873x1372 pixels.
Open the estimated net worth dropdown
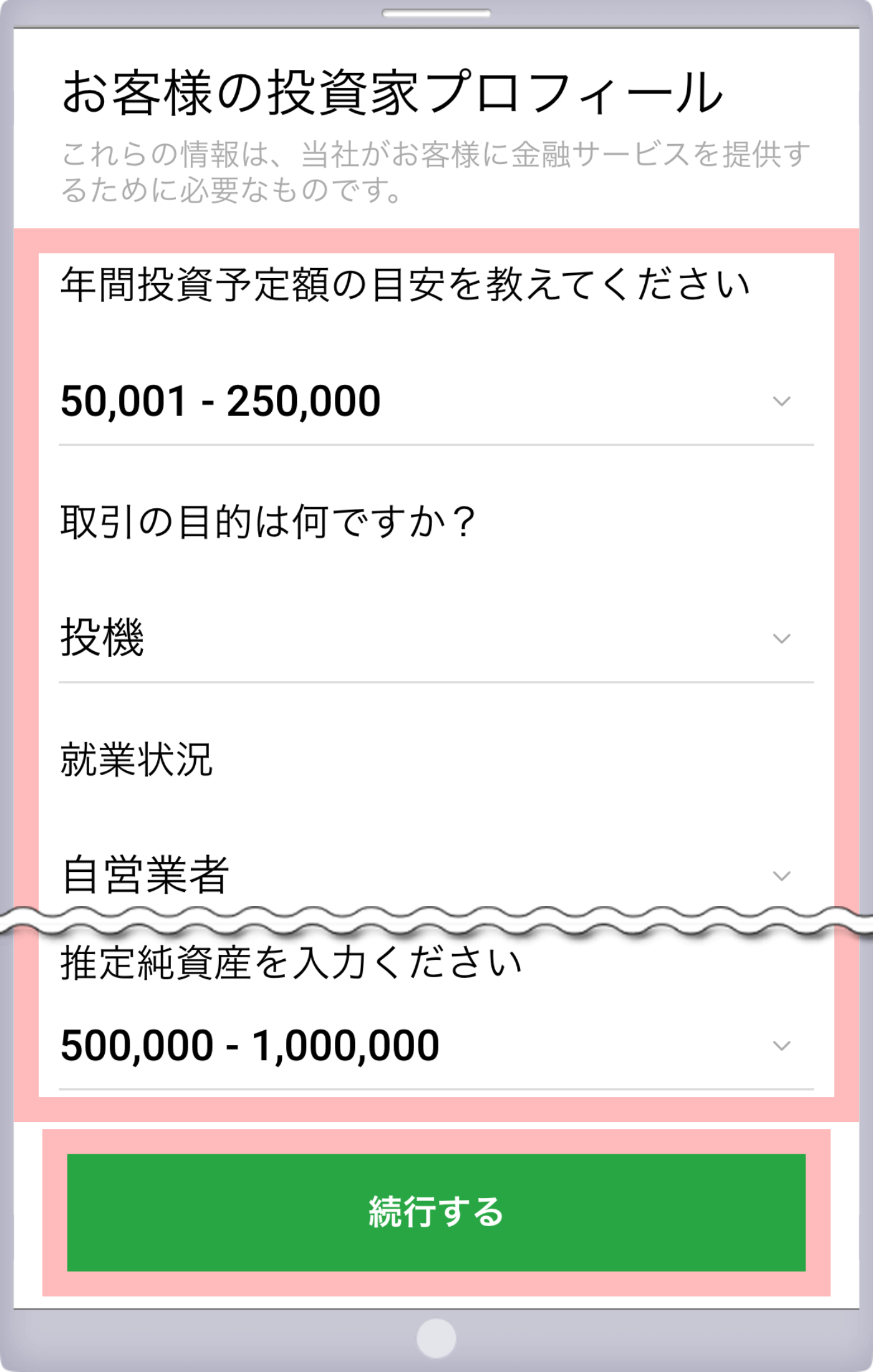coord(436,1046)
